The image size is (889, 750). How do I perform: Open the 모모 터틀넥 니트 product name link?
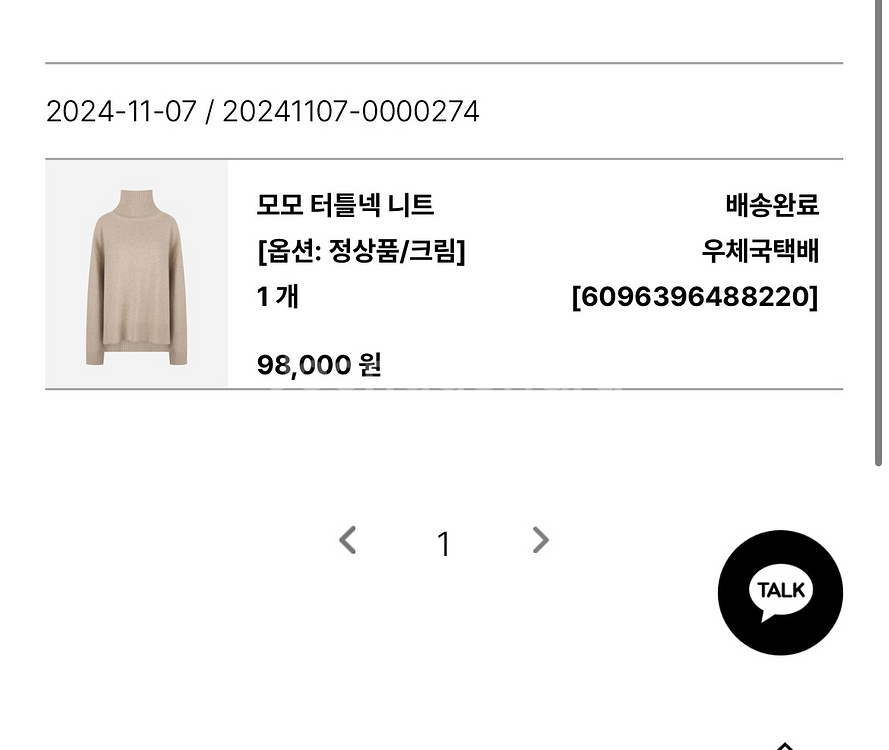[345, 206]
